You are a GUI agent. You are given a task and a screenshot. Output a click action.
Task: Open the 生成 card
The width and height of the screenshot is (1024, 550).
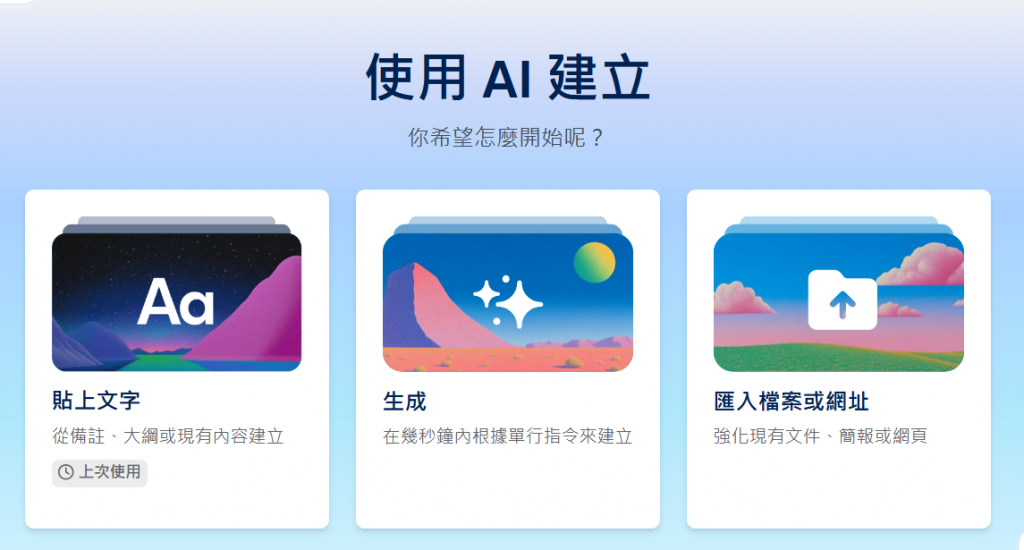point(507,358)
